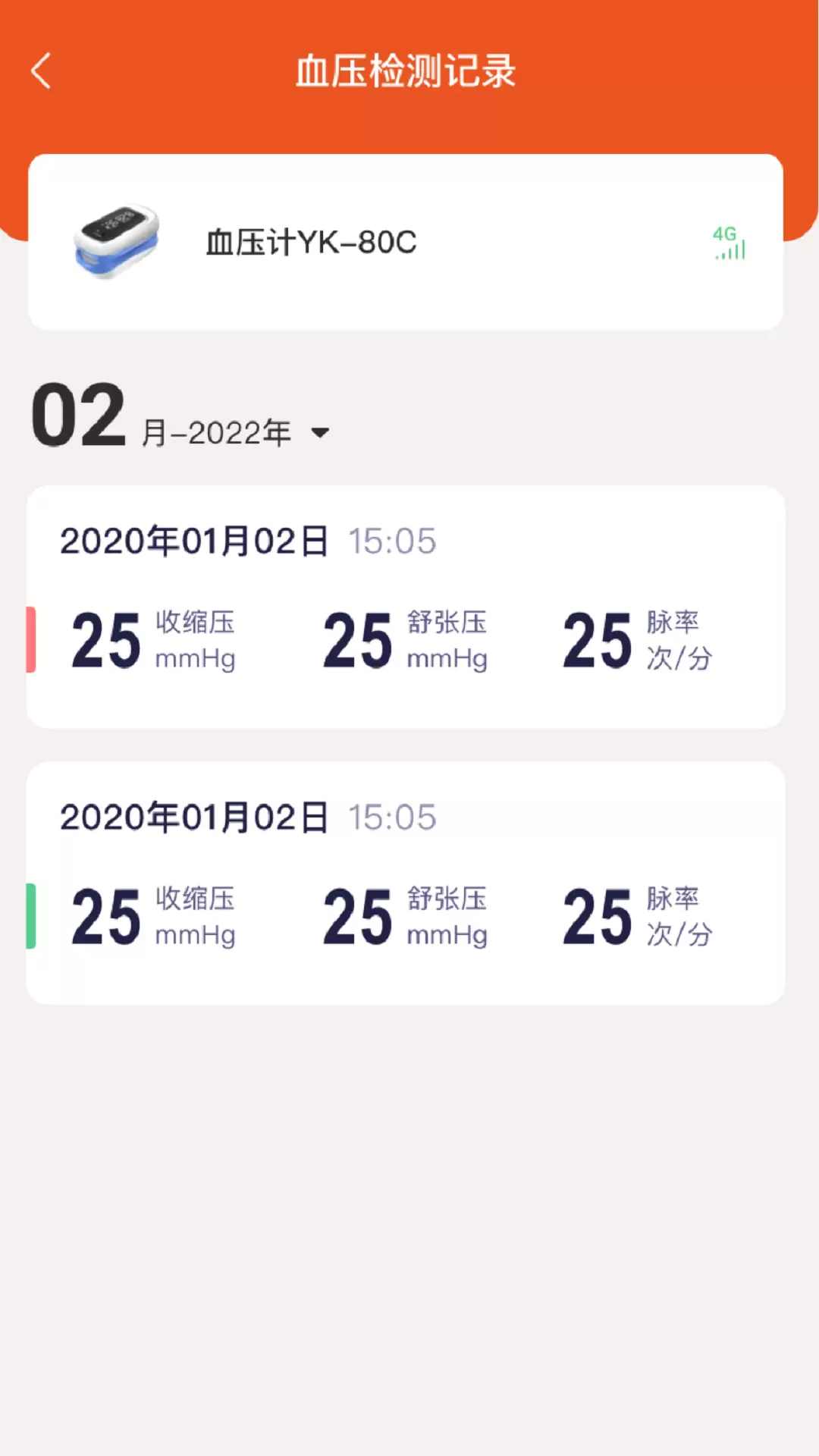Open the 血压计YK-80C device card
Image resolution: width=819 pixels, height=1456 pixels.
coord(406,242)
